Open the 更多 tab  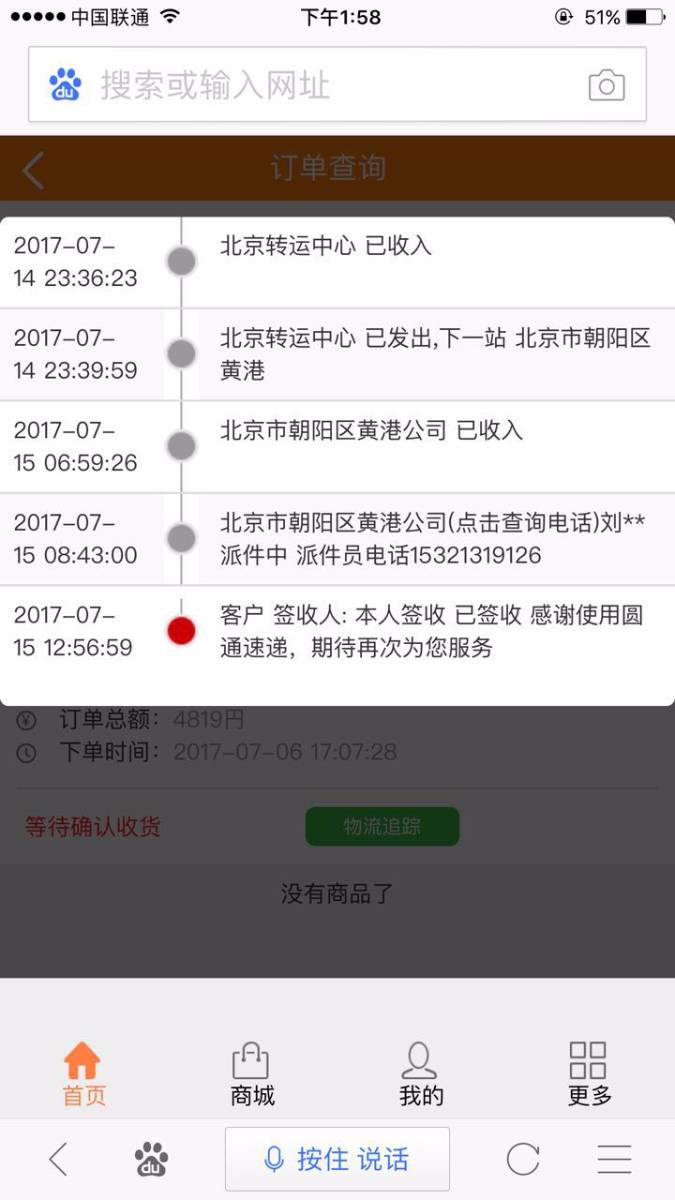[x=589, y=1074]
